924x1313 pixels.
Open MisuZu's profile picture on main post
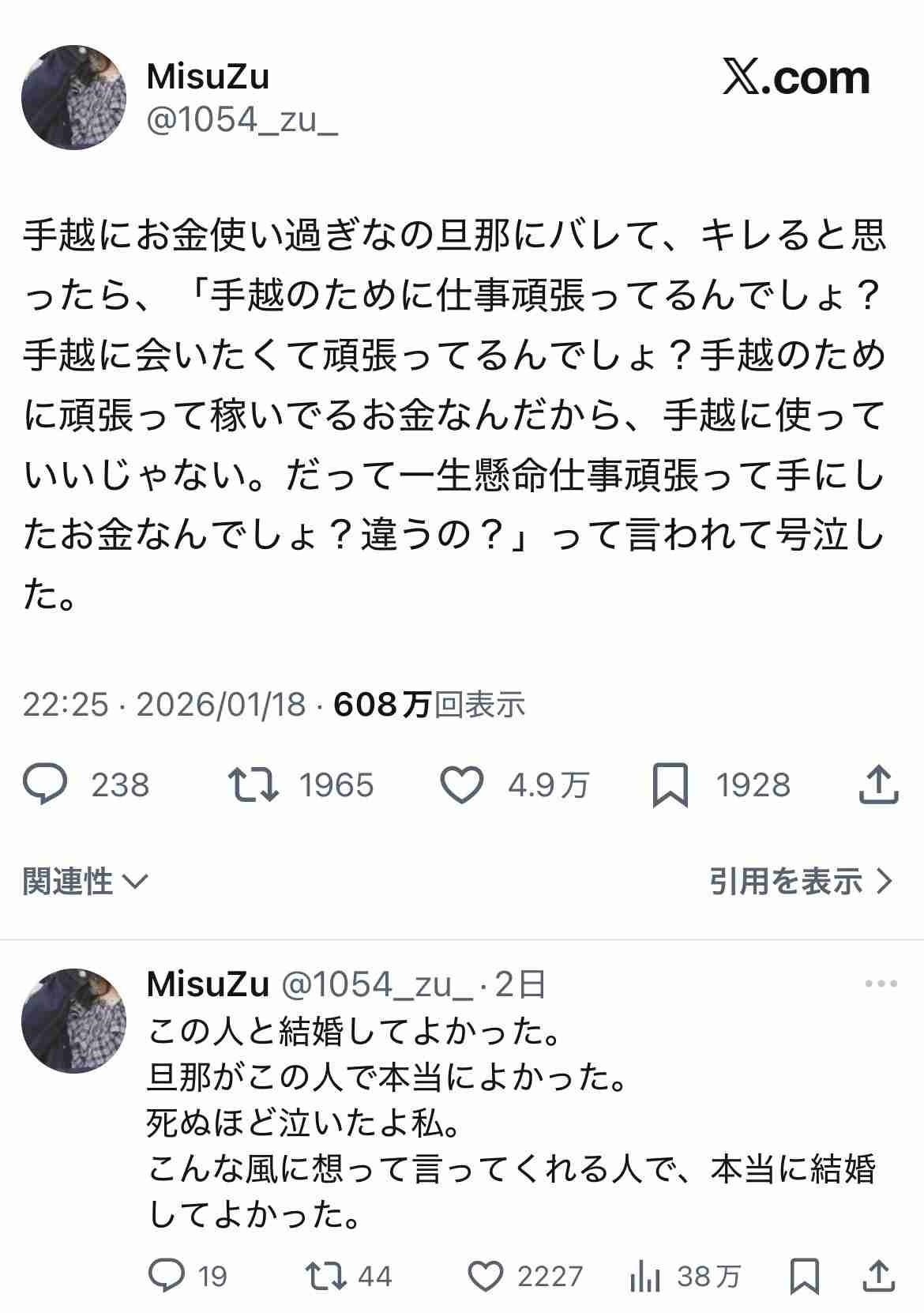(x=73, y=98)
